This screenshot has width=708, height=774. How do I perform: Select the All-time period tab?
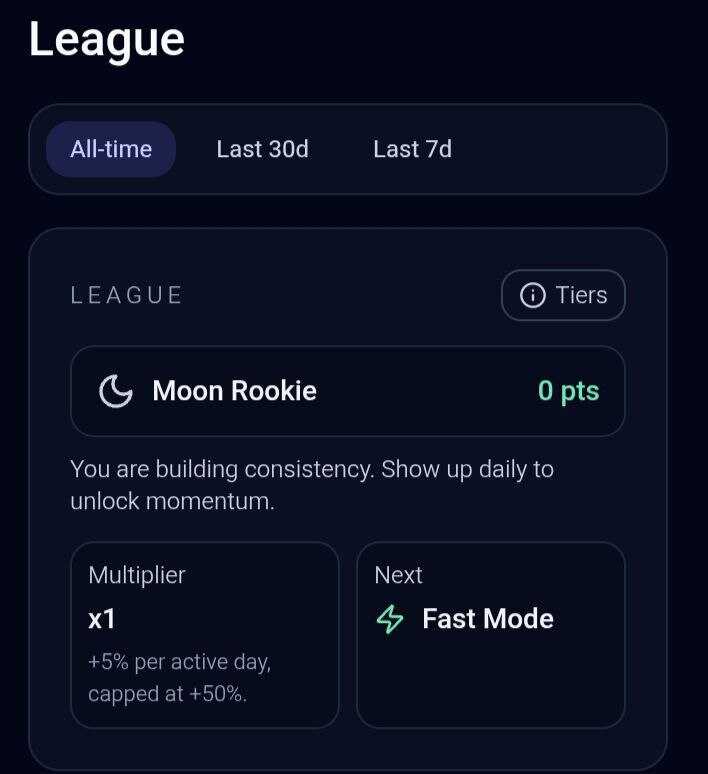click(x=111, y=149)
